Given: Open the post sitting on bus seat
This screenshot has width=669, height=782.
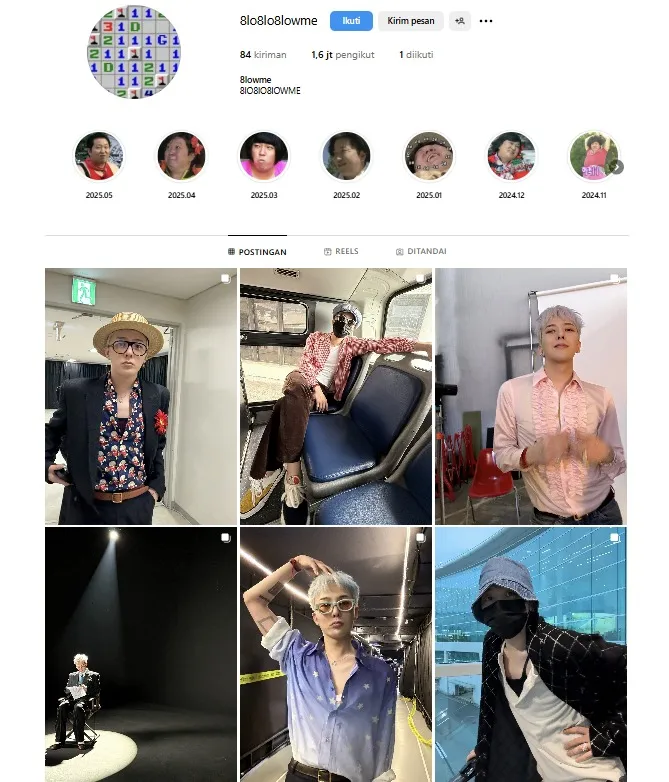Looking at the screenshot, I should coord(336,396).
